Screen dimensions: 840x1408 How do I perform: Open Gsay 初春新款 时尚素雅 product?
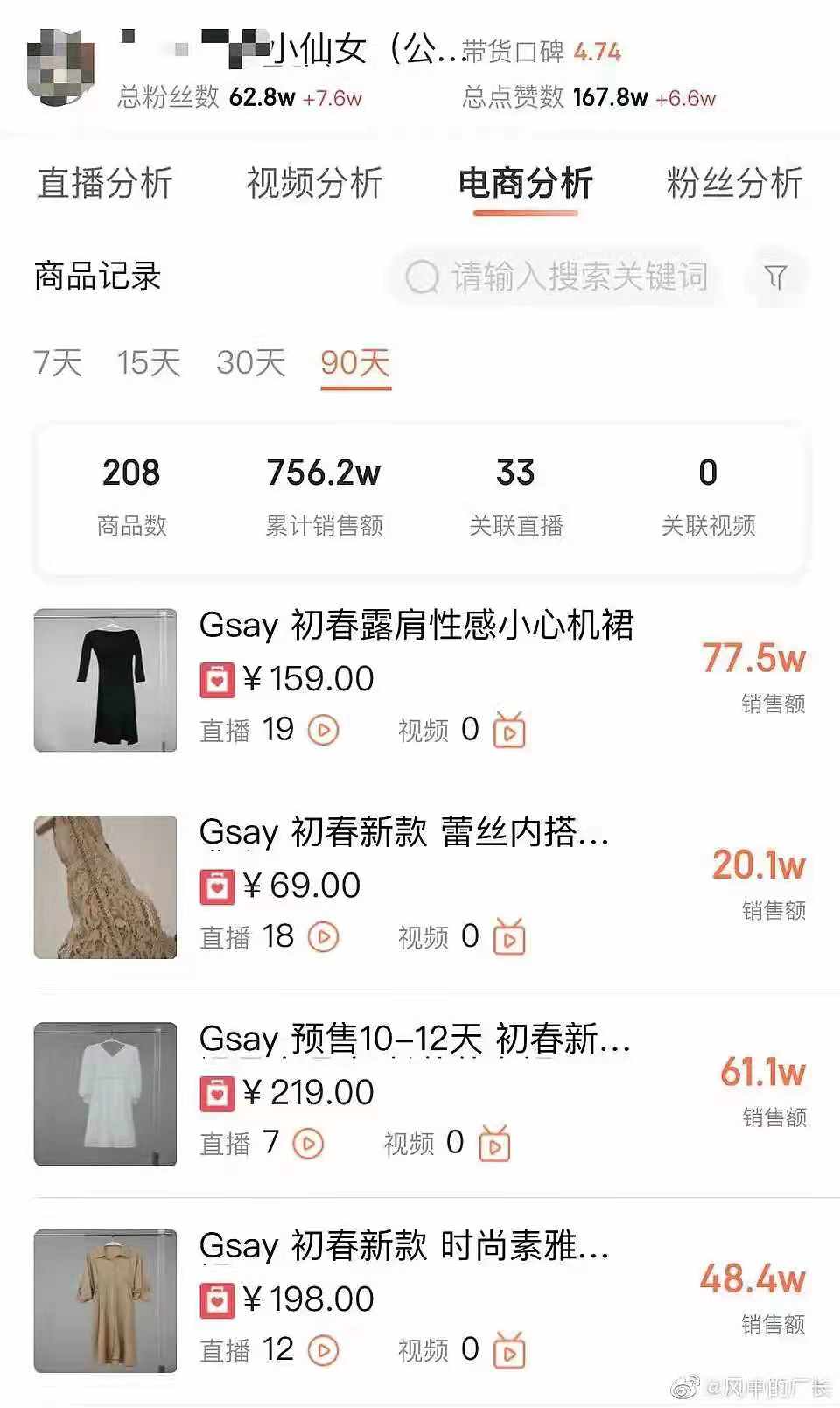(404, 1246)
